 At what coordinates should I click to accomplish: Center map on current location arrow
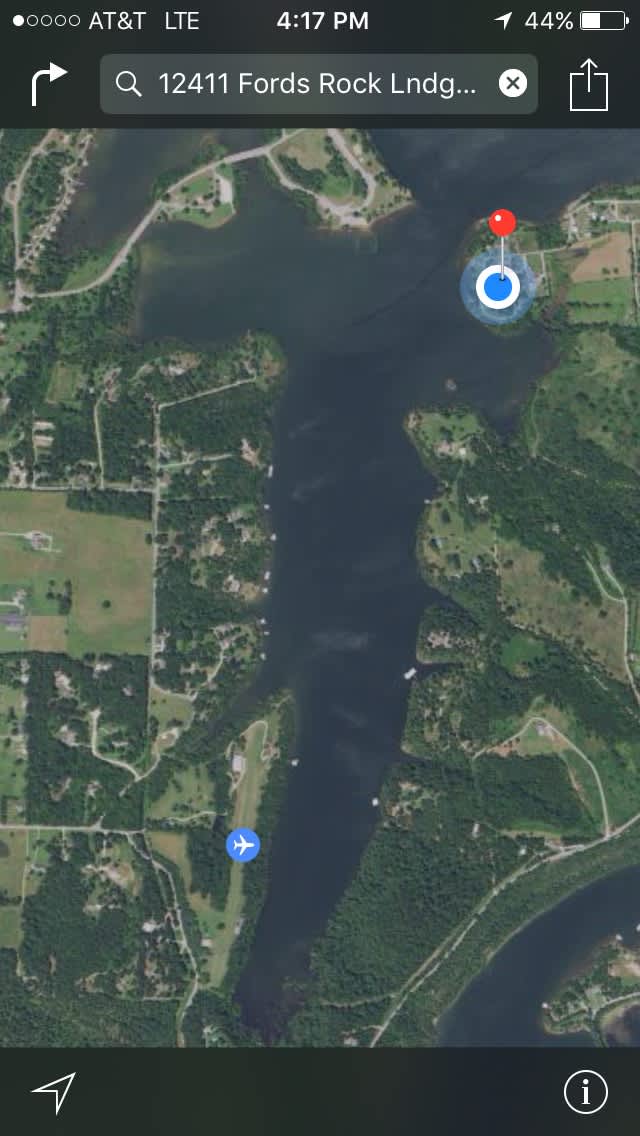53,1093
